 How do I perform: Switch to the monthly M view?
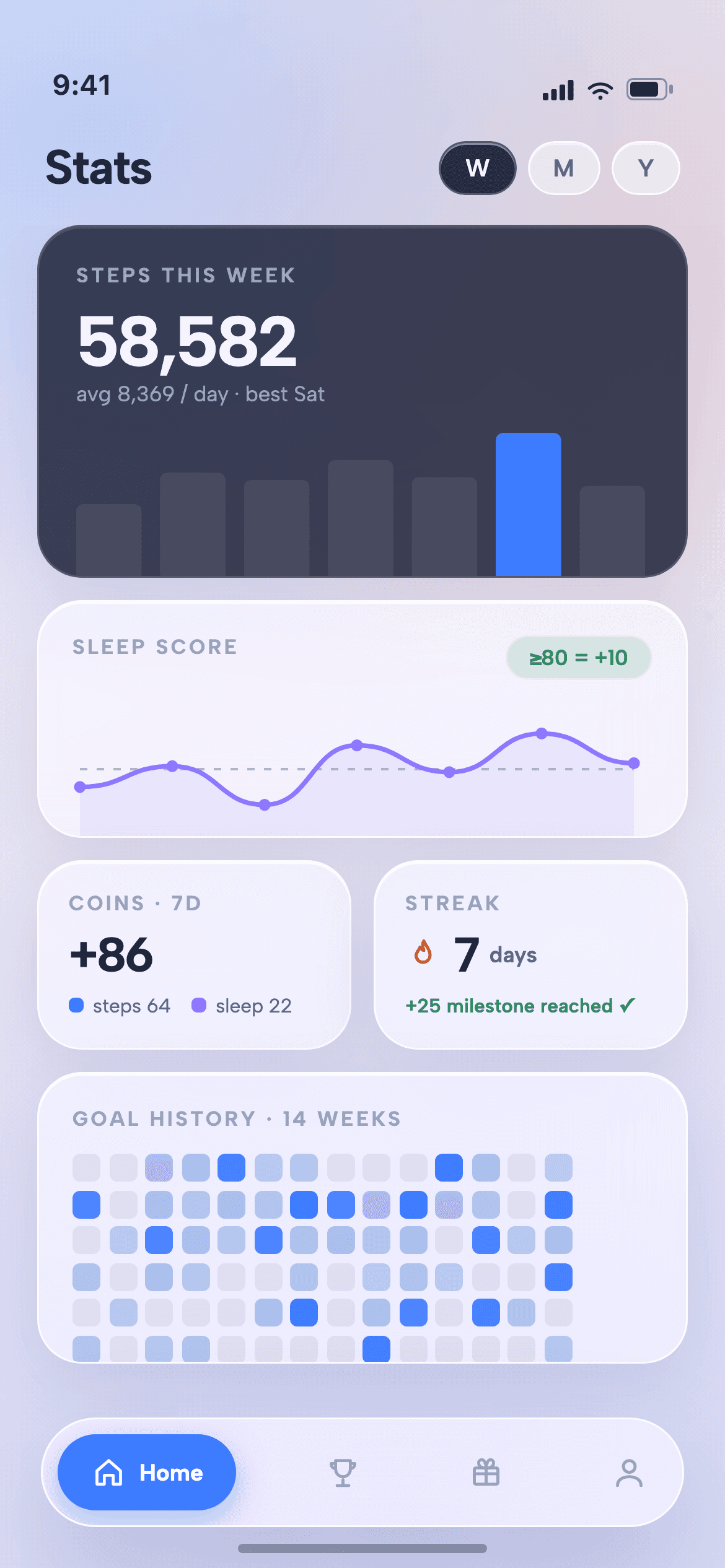(x=563, y=168)
